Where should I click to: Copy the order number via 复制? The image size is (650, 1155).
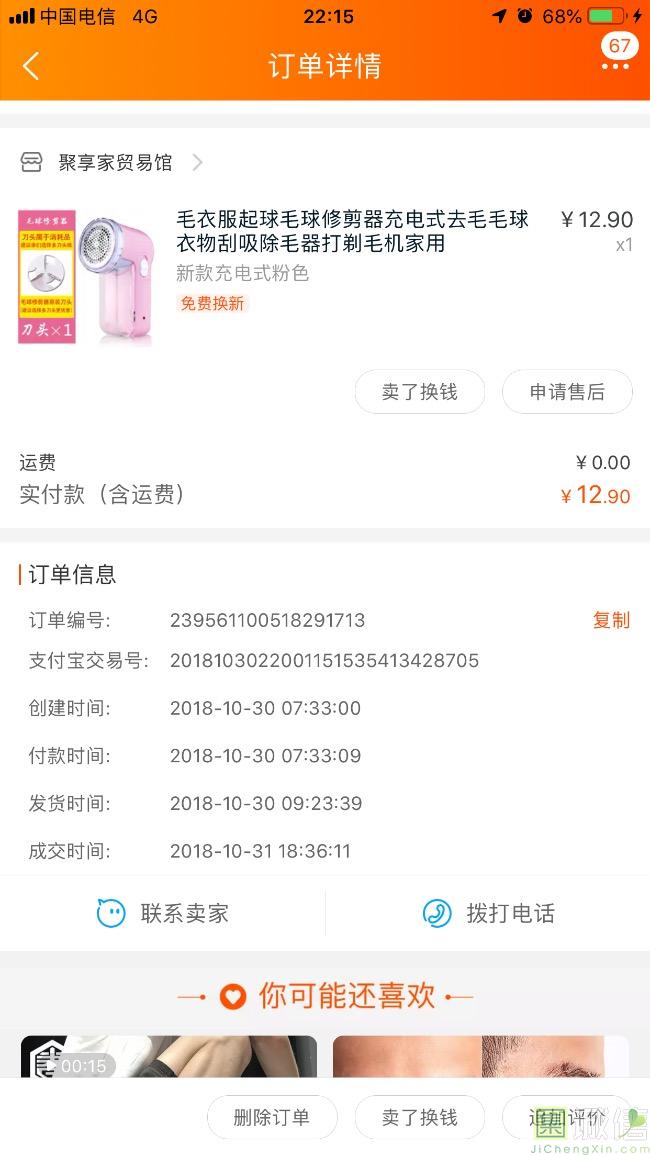(611, 620)
